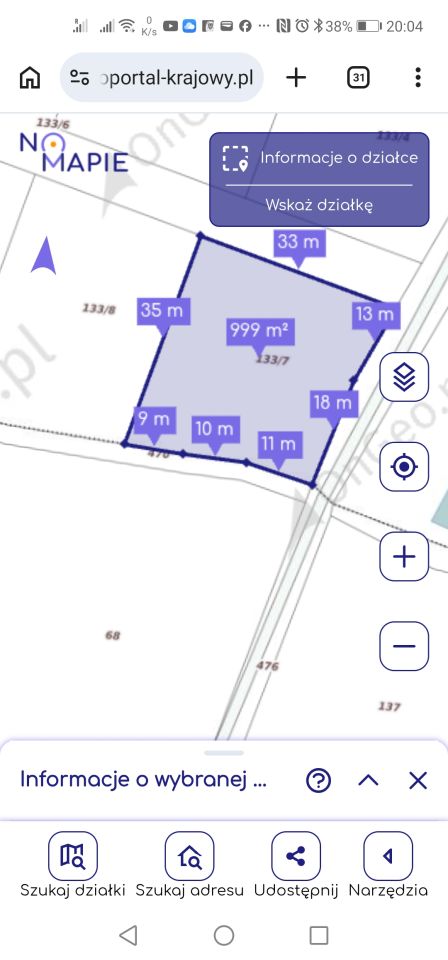Choose Wskaż działkę option
Viewport: 448px width, 960px height.
(x=319, y=205)
